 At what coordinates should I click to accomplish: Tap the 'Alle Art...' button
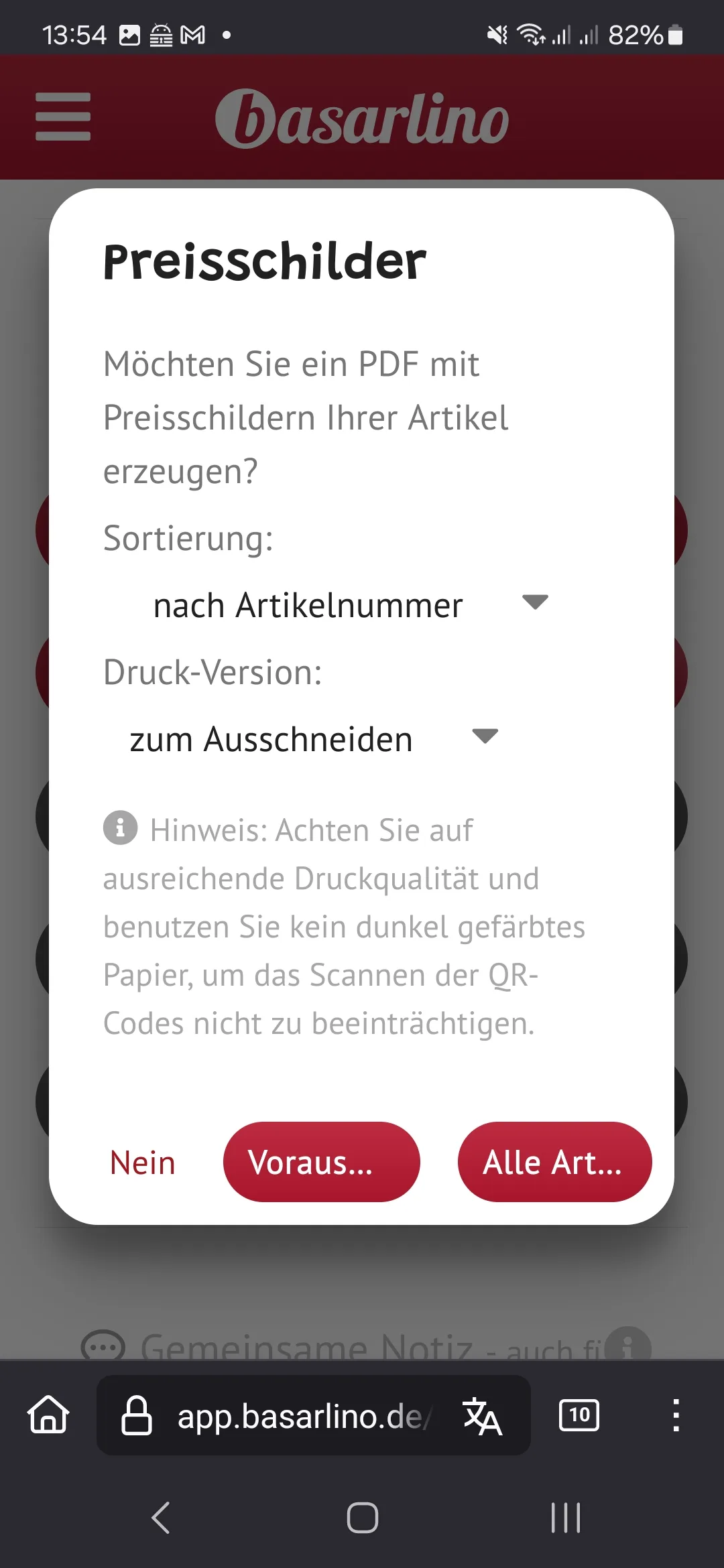(x=554, y=1162)
